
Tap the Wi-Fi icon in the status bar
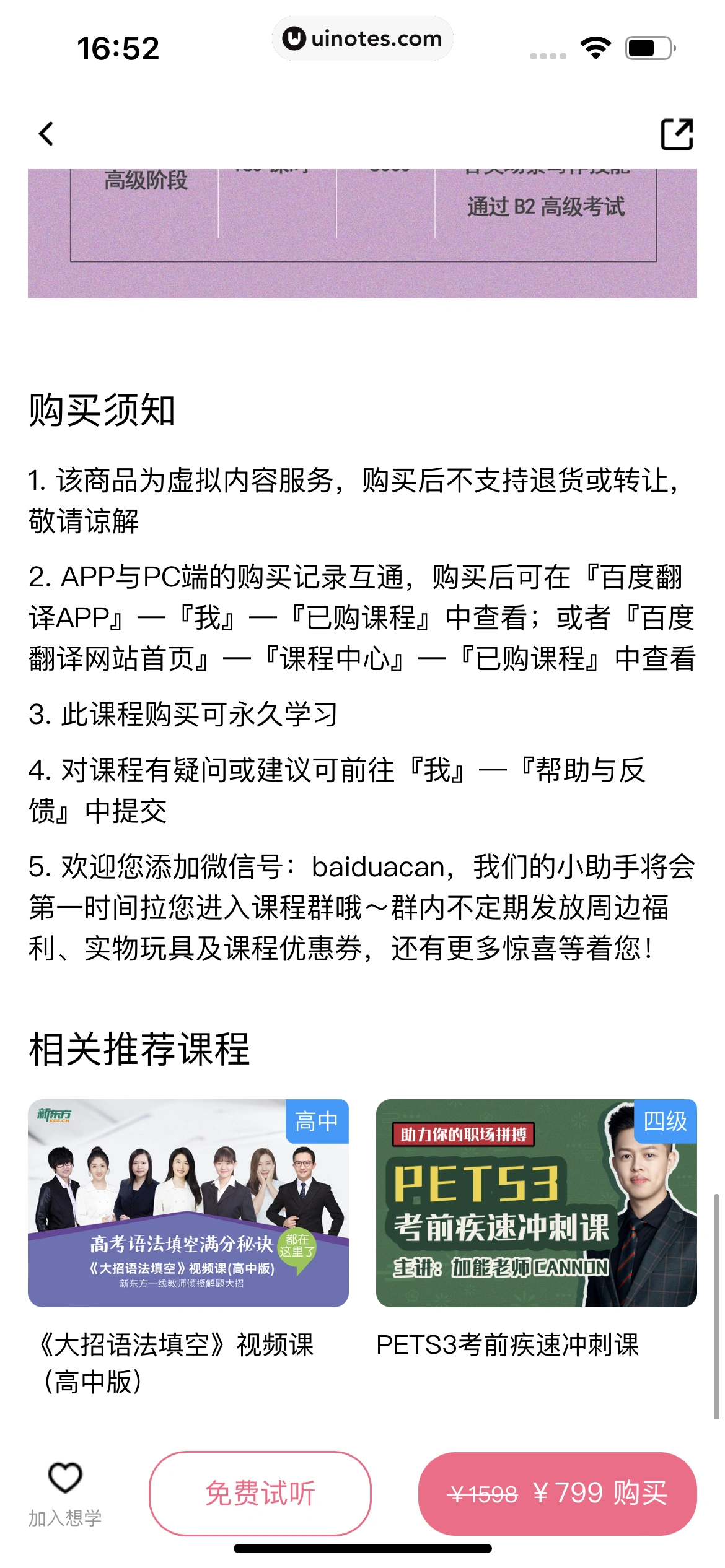point(595,45)
